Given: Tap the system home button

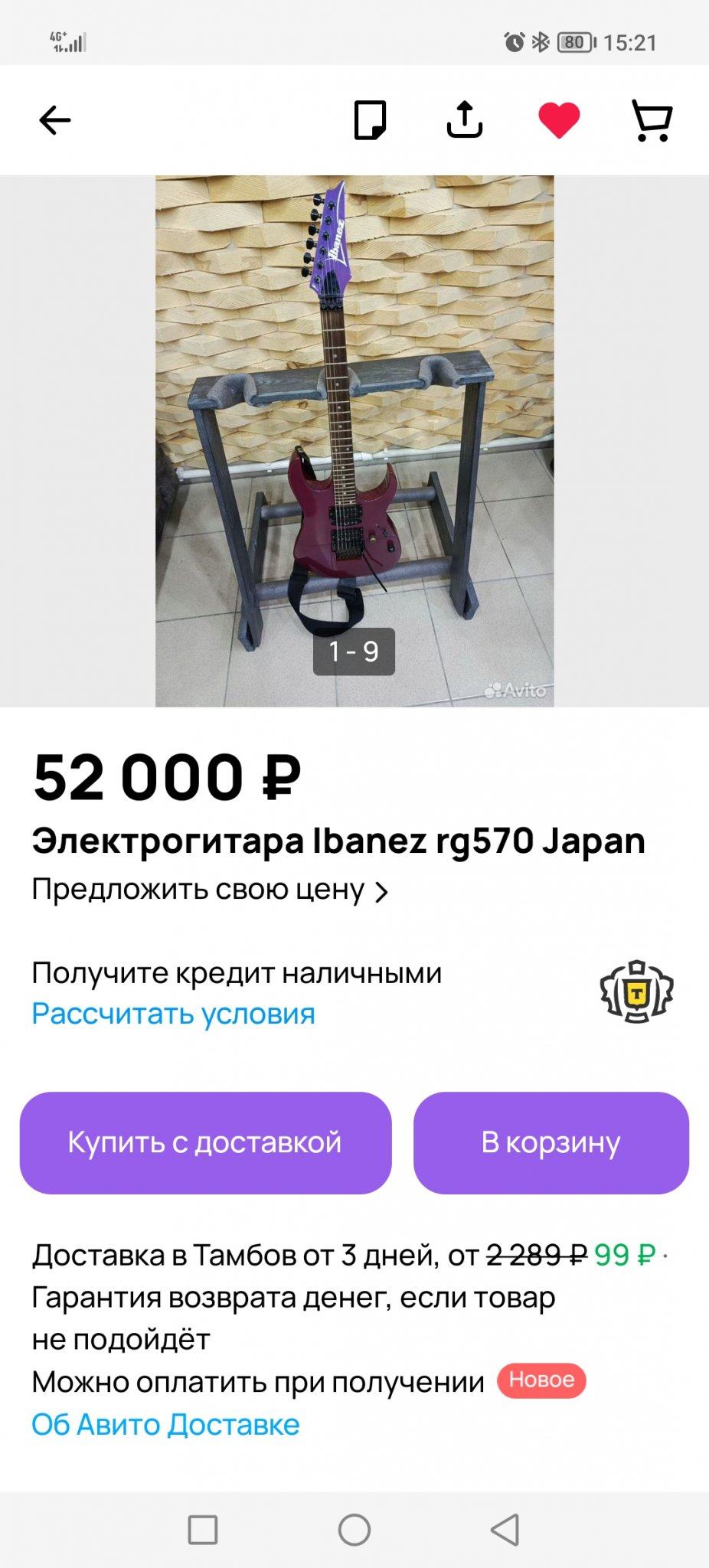Looking at the screenshot, I should [x=354, y=1530].
